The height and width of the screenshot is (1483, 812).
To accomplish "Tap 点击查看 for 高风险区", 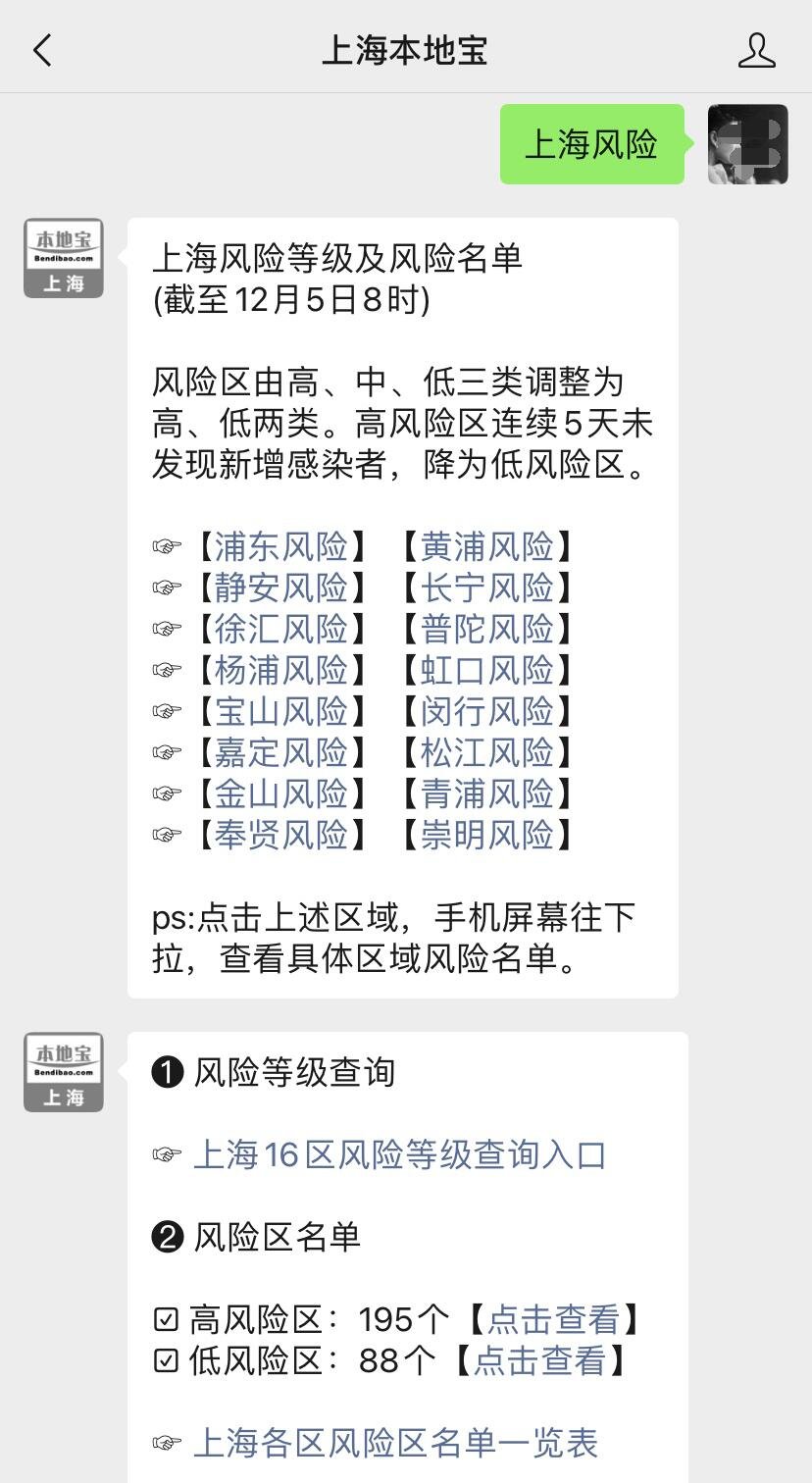I will coord(553,1319).
